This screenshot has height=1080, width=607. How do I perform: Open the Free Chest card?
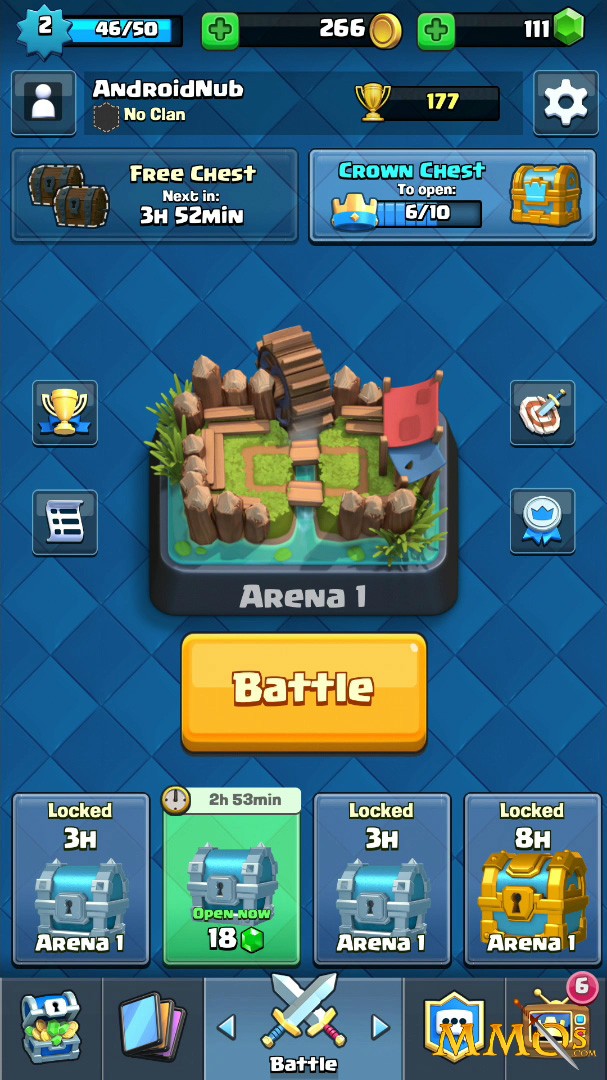[x=154, y=196]
